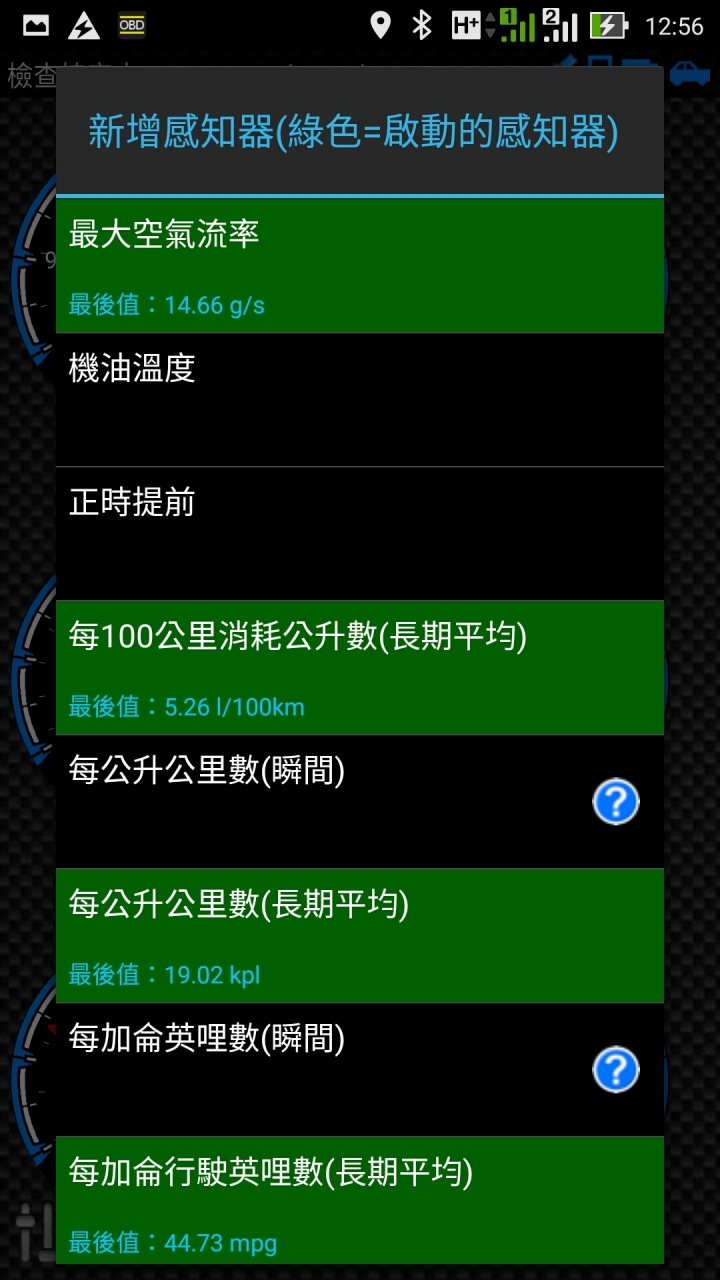The width and height of the screenshot is (720, 1280).
Task: Disable the active 最大空氣流率 sensor
Action: point(360,264)
